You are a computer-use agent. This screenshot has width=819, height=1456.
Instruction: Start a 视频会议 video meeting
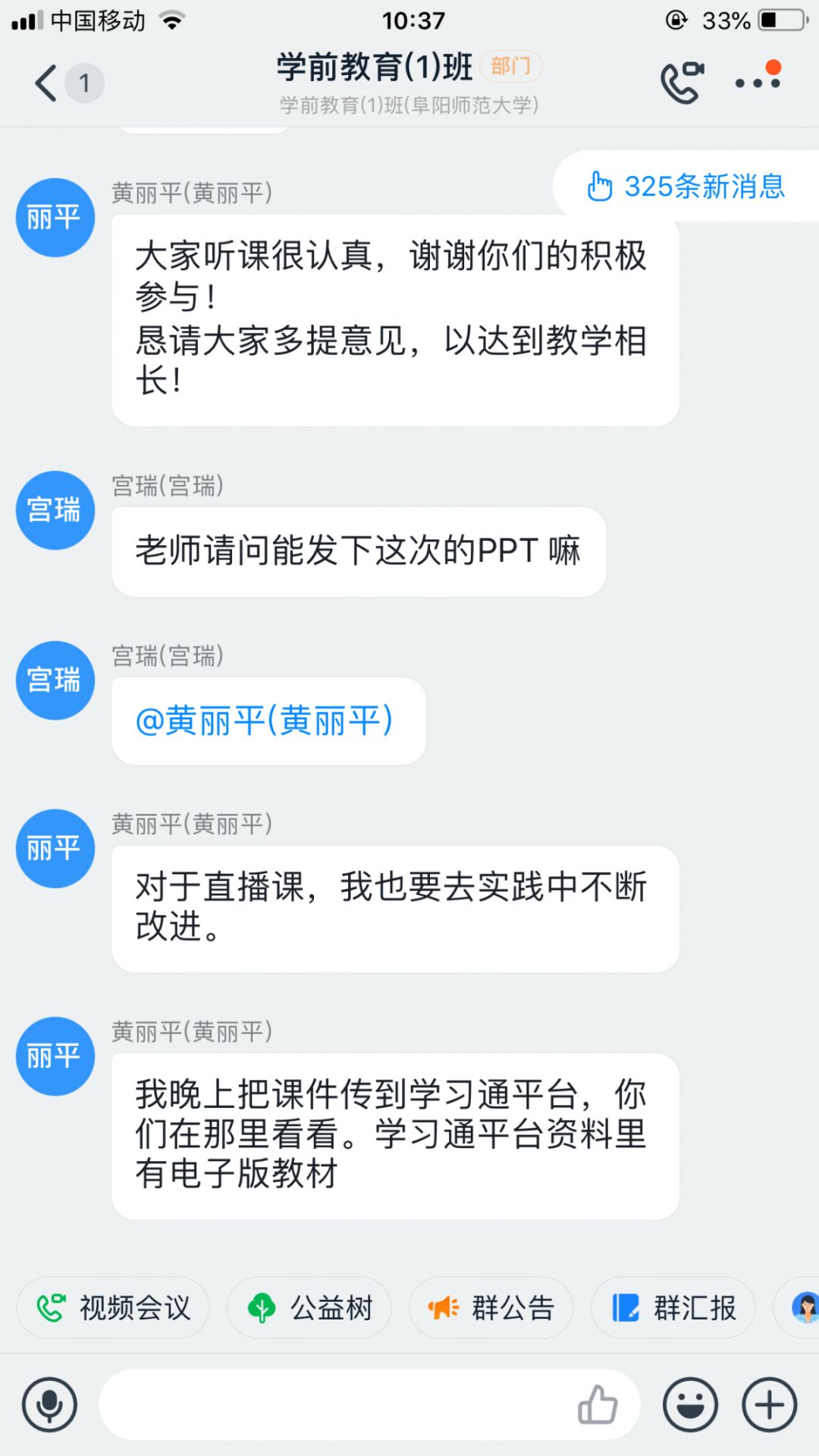(112, 1307)
